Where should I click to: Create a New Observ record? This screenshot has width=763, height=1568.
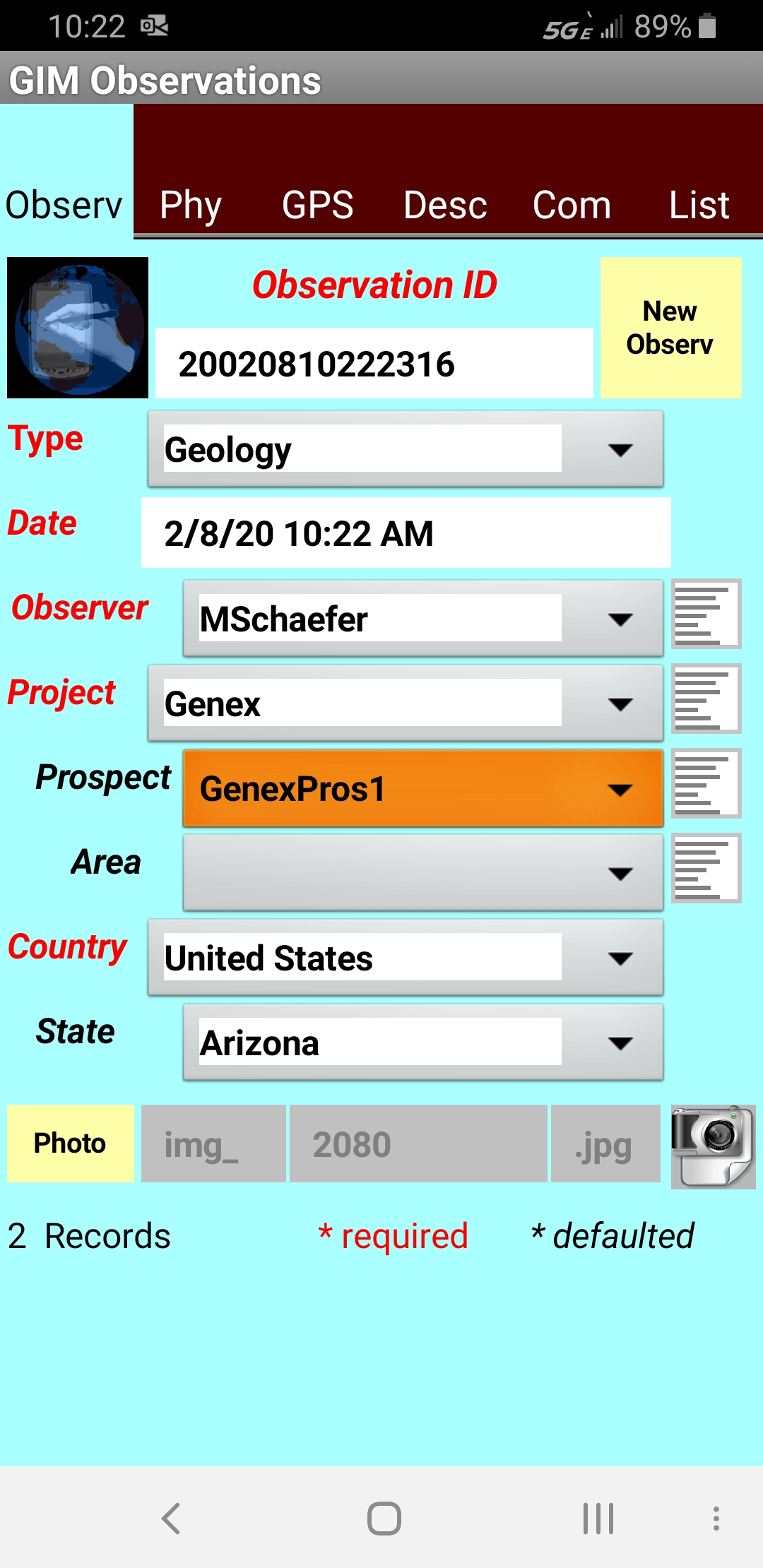(x=670, y=328)
